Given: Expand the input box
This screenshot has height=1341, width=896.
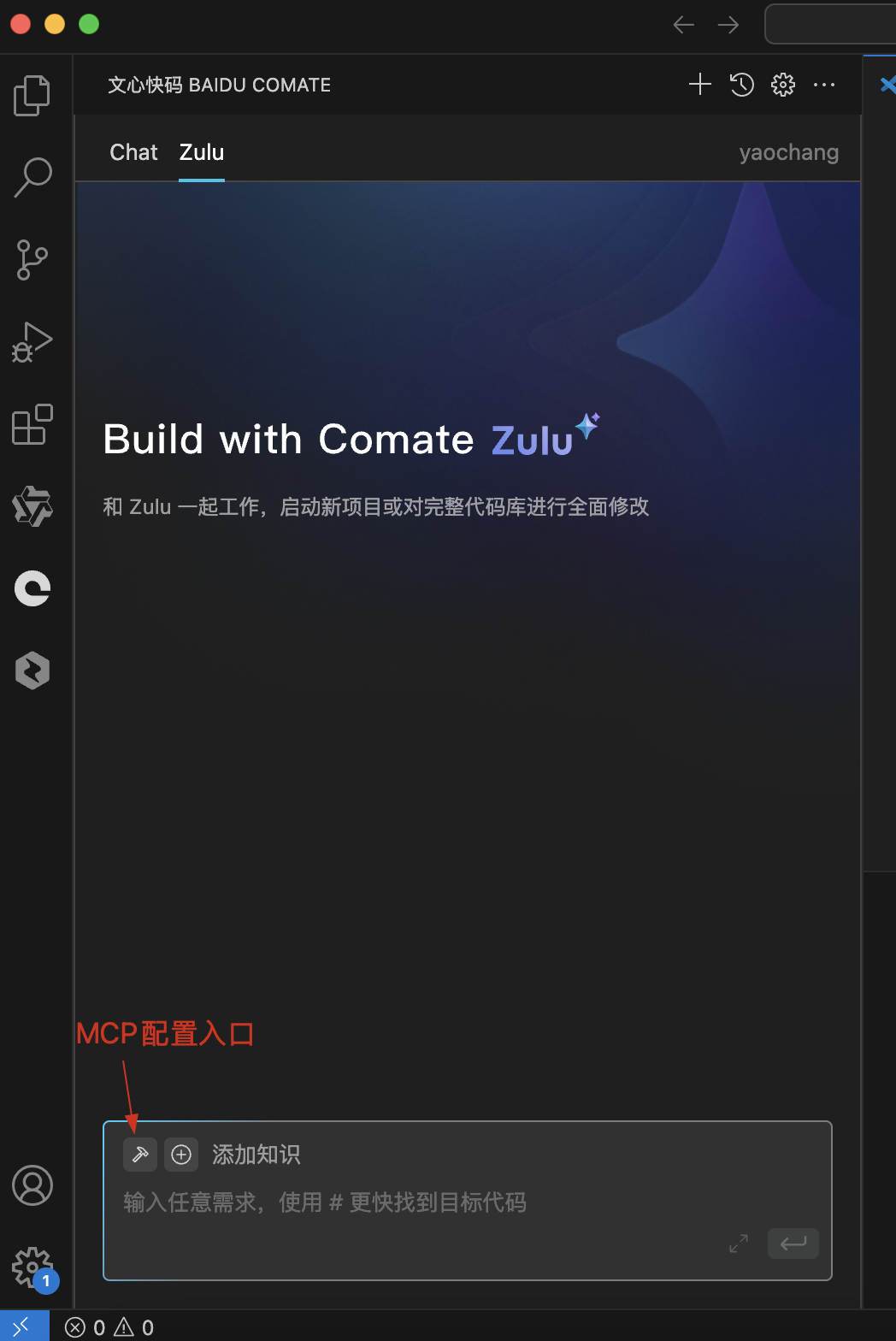Looking at the screenshot, I should [739, 1244].
